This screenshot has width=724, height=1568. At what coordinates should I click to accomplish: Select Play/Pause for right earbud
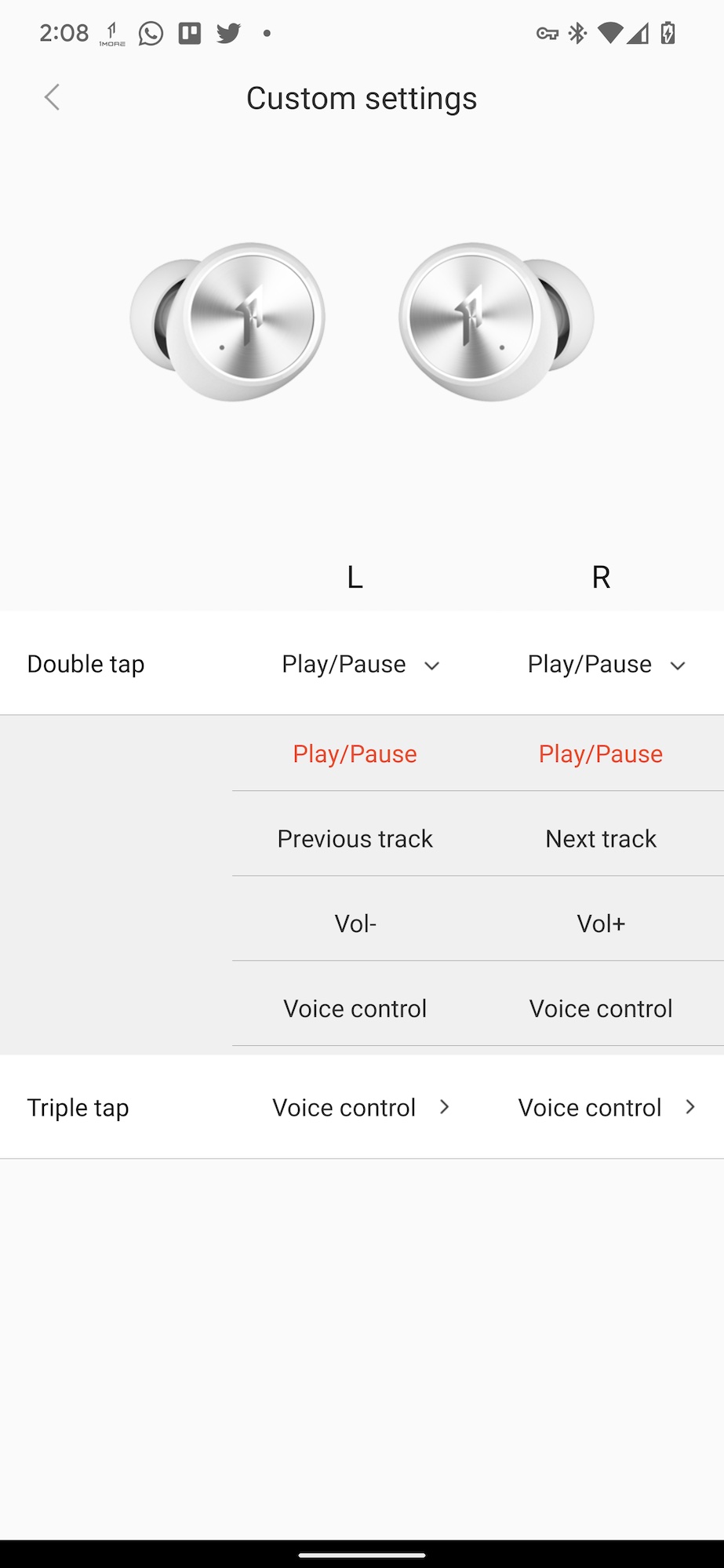[x=601, y=754]
